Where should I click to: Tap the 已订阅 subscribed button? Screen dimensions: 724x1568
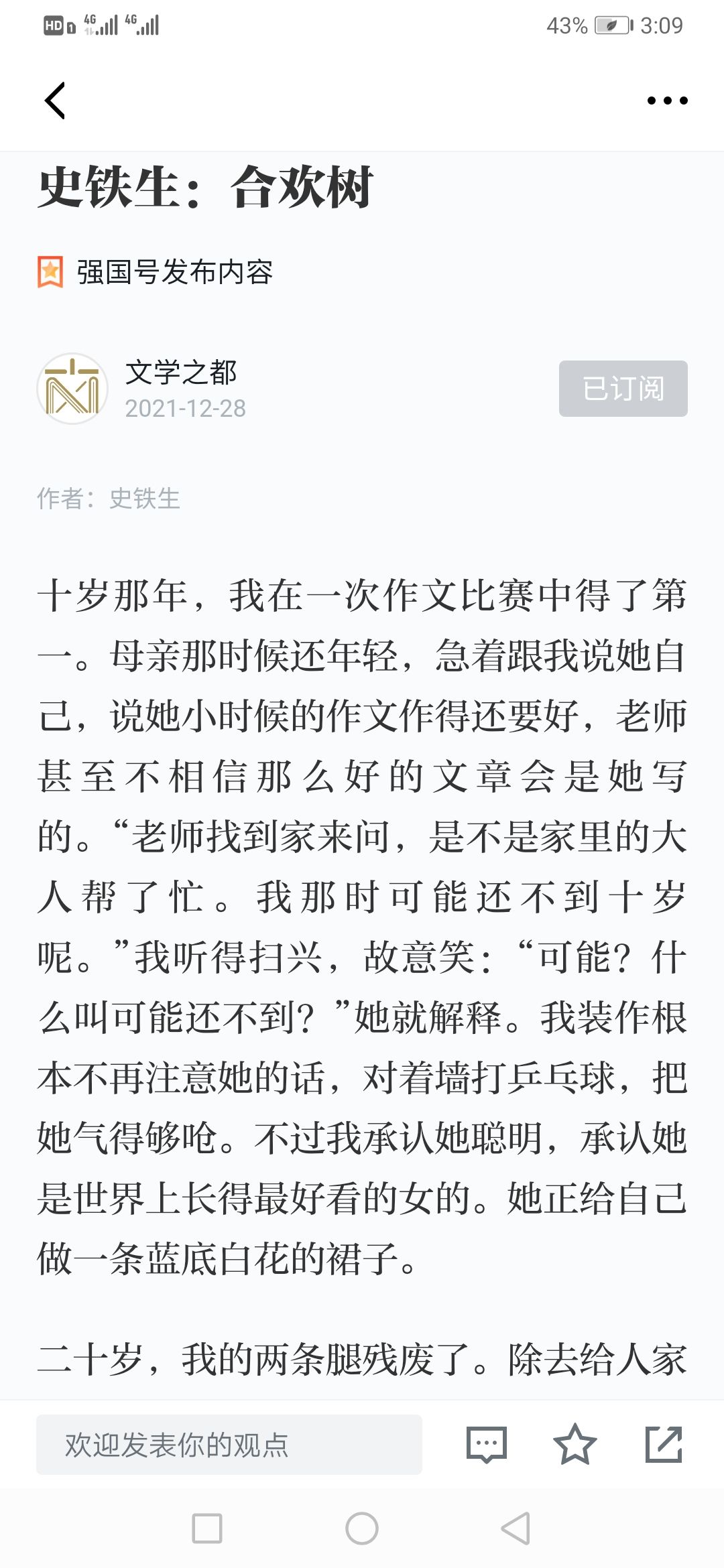623,389
